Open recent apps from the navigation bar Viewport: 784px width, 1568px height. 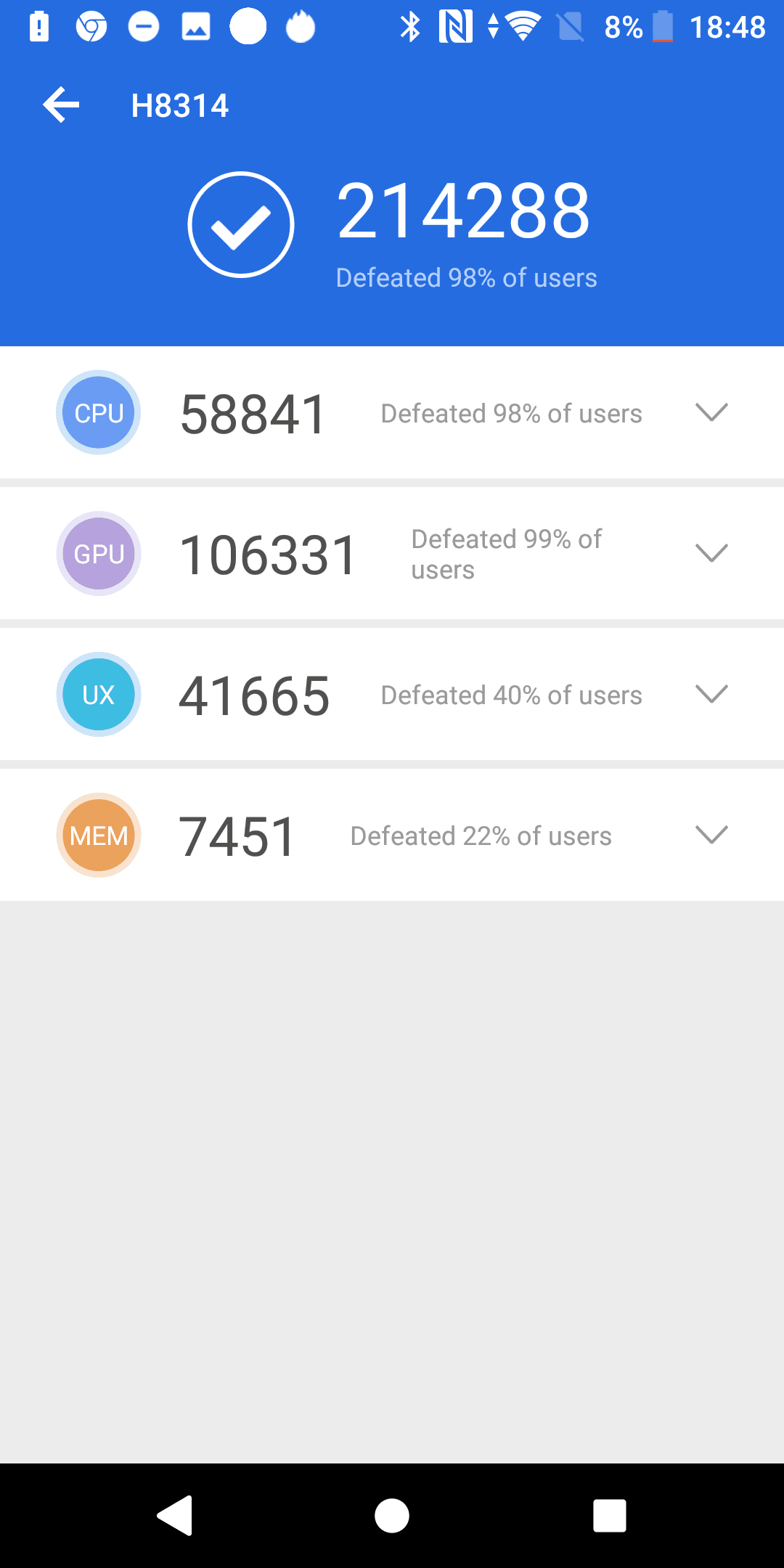[610, 1516]
